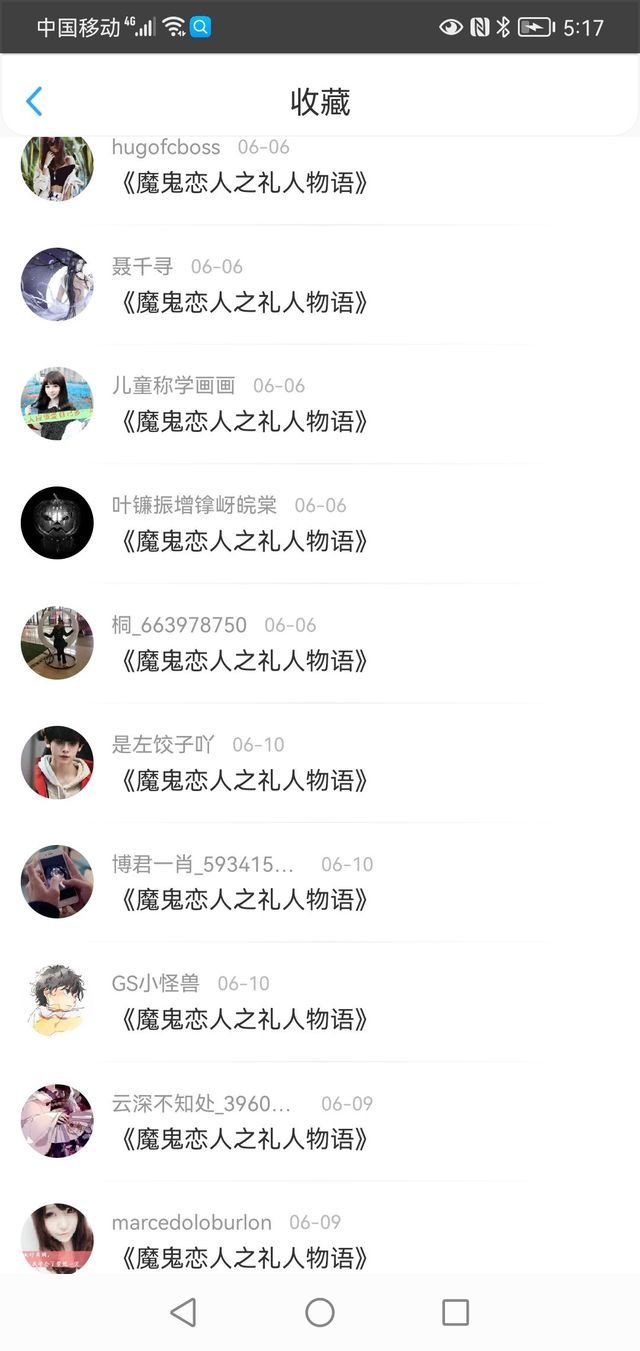Go back from the 收藏 page
The width and height of the screenshot is (640, 1351).
point(34,101)
